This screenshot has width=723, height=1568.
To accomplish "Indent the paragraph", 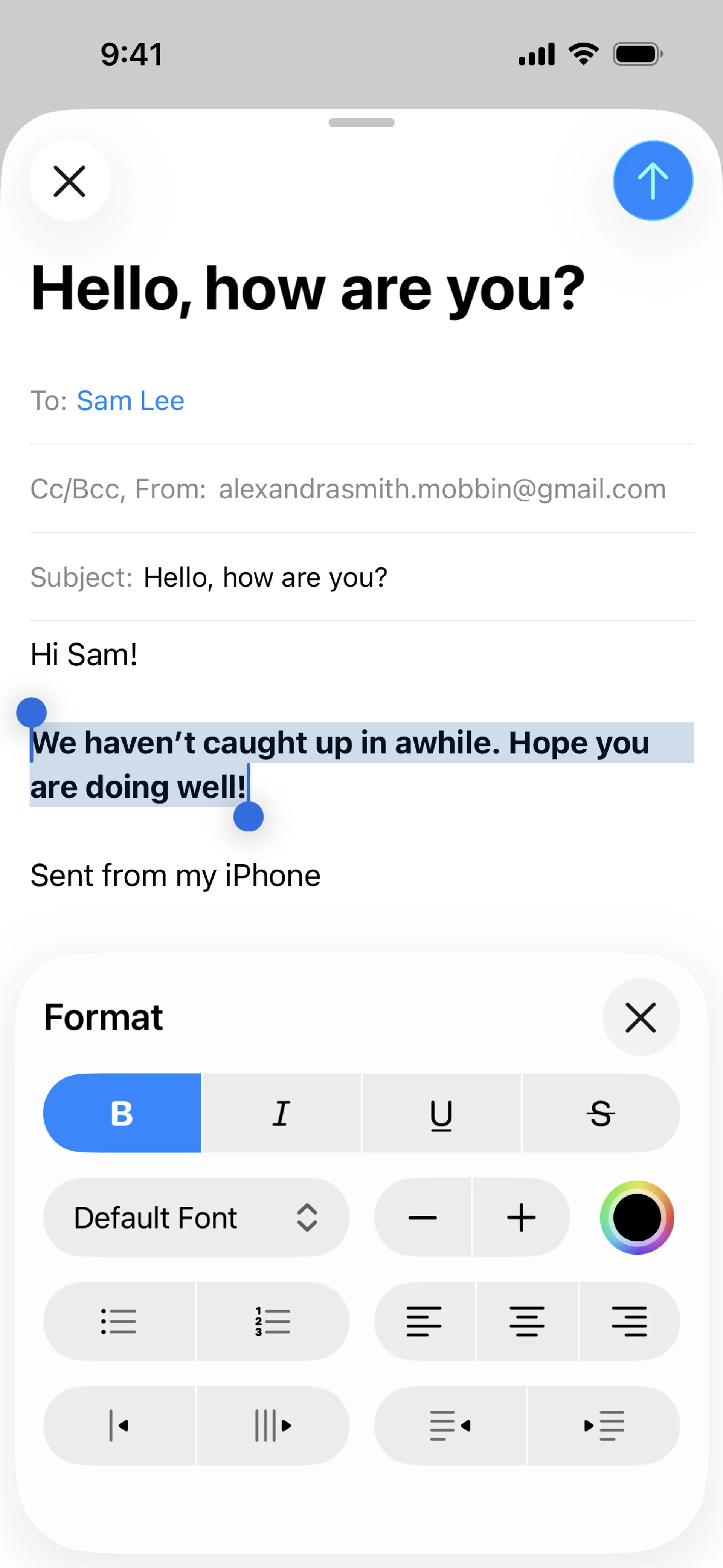I will click(604, 1426).
